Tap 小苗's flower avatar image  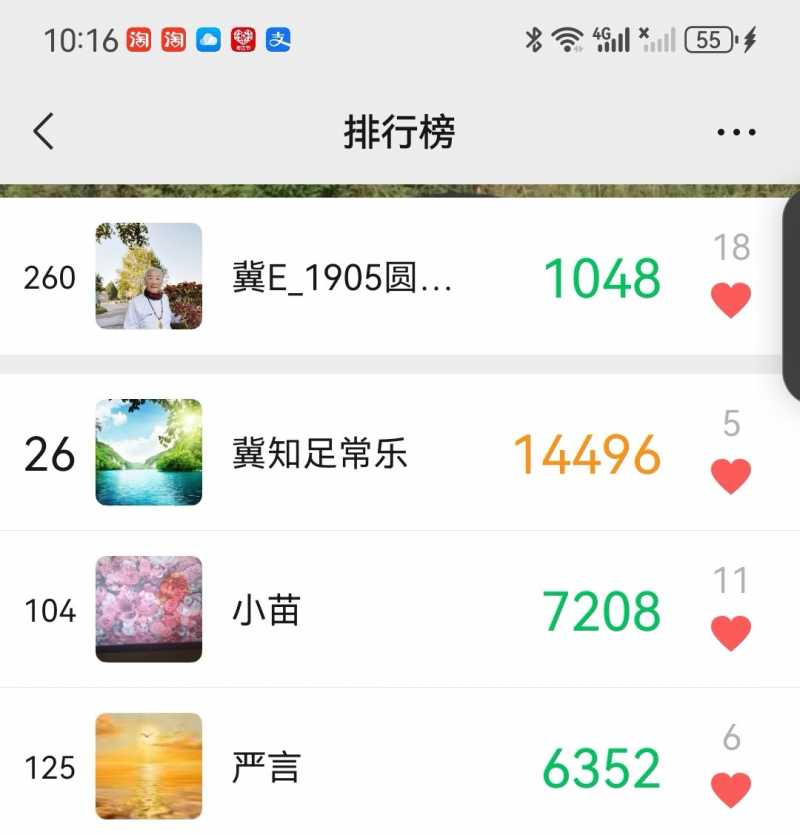click(x=148, y=609)
